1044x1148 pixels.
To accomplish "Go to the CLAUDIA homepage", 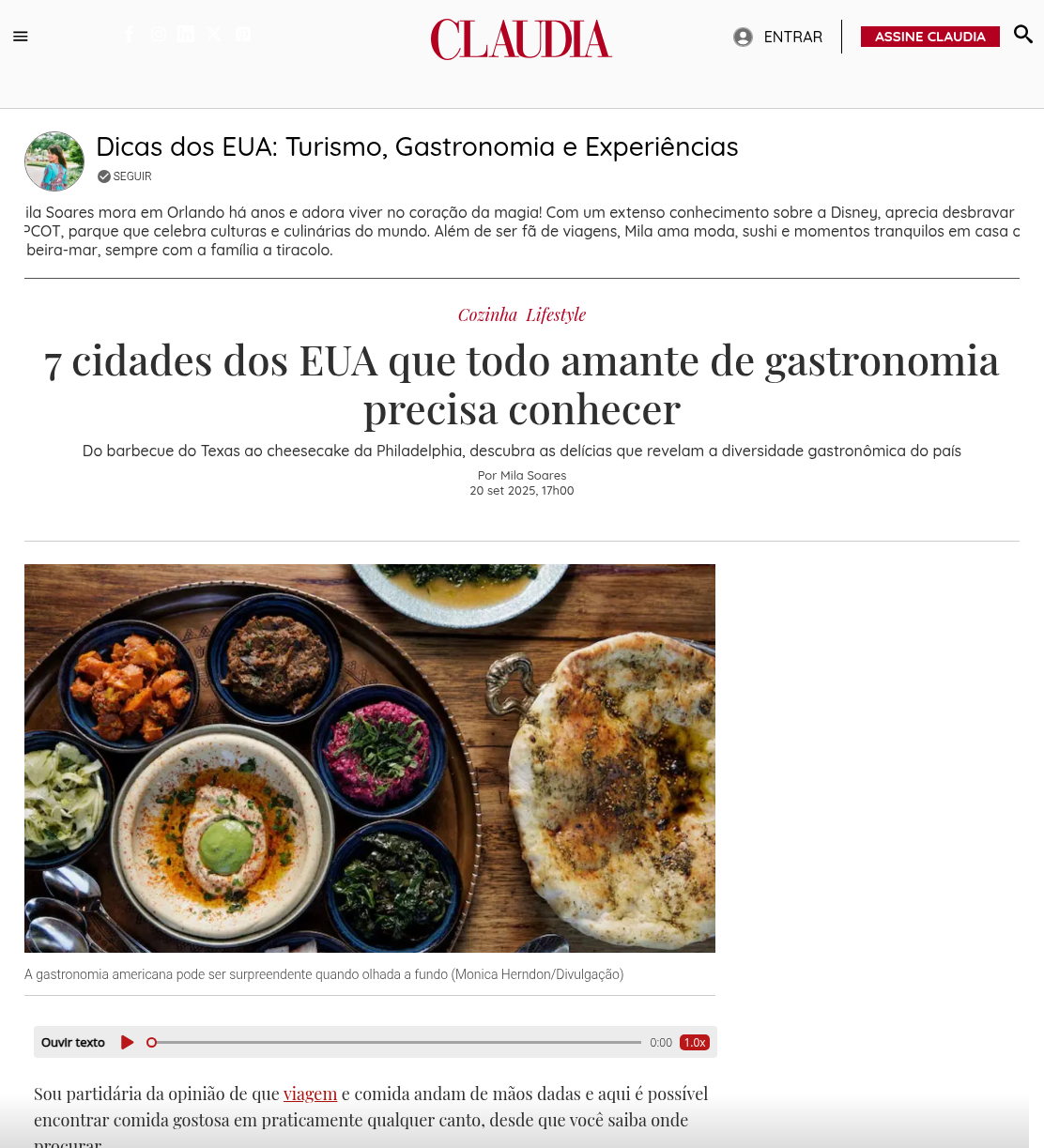I will tap(521, 39).
